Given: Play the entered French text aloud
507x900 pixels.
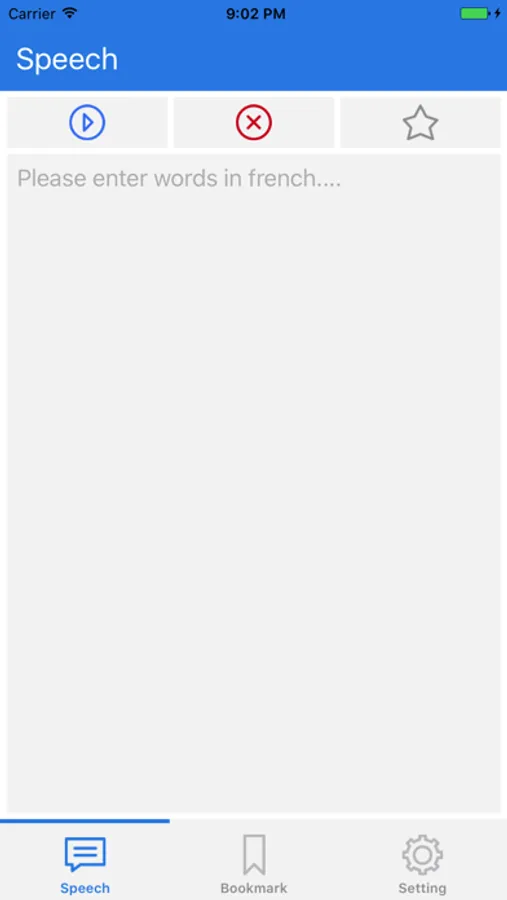Looking at the screenshot, I should 87,122.
